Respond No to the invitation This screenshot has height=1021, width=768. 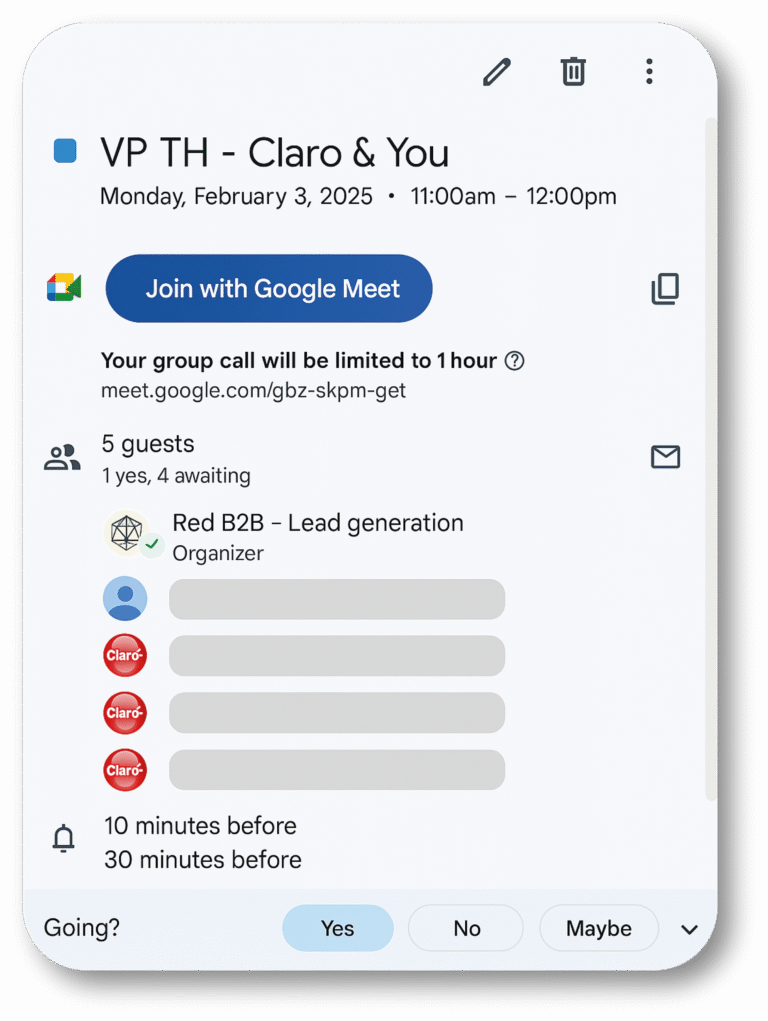click(466, 928)
